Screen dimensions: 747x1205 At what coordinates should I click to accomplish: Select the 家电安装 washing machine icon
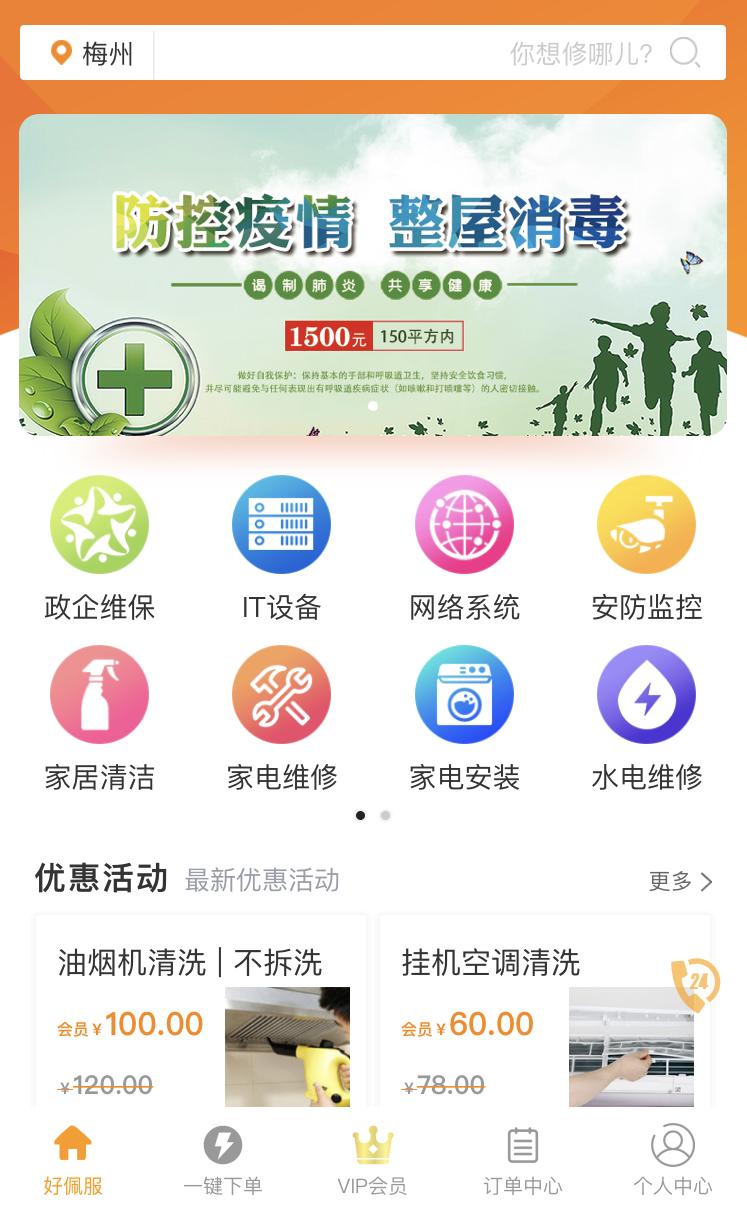click(464, 693)
